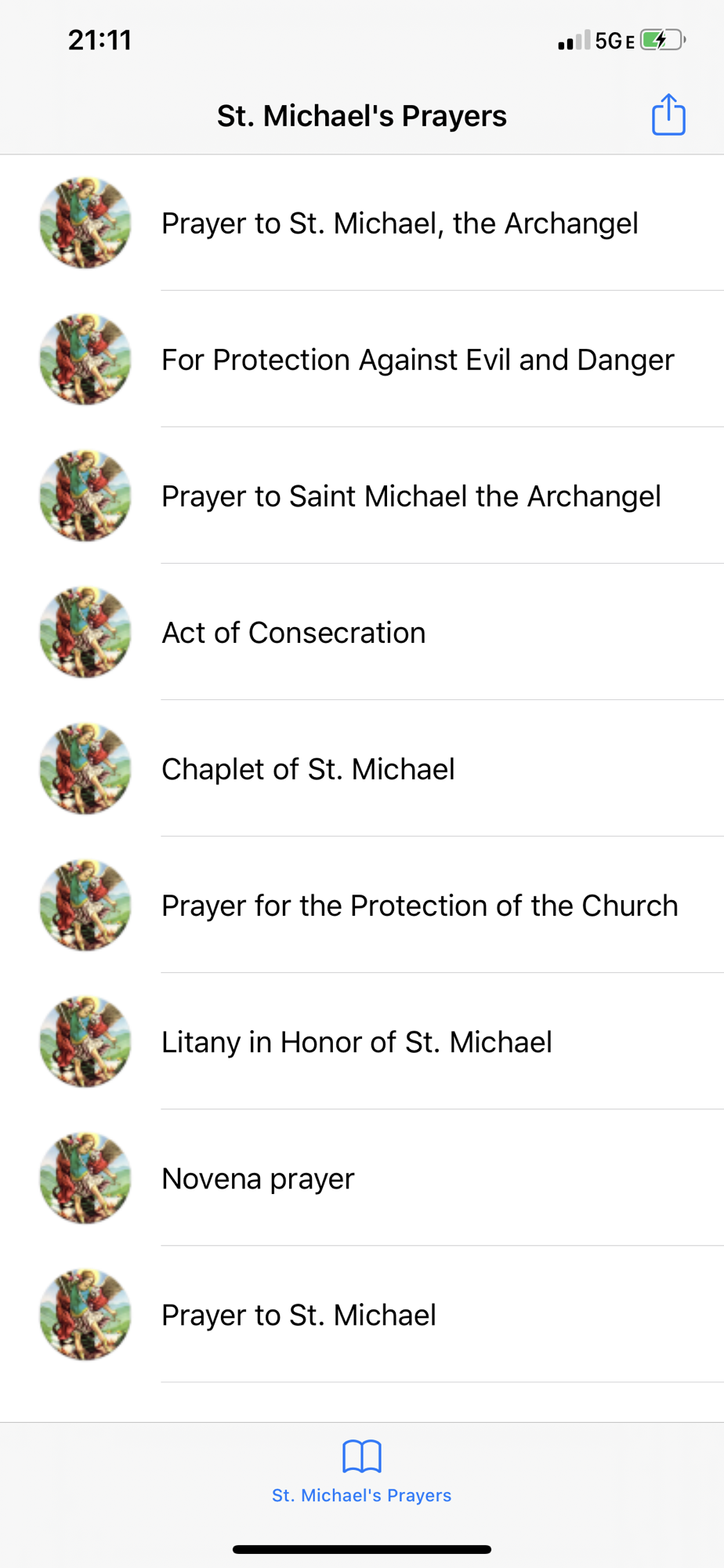Open the last Prayer to St. Michael row

362,1314
